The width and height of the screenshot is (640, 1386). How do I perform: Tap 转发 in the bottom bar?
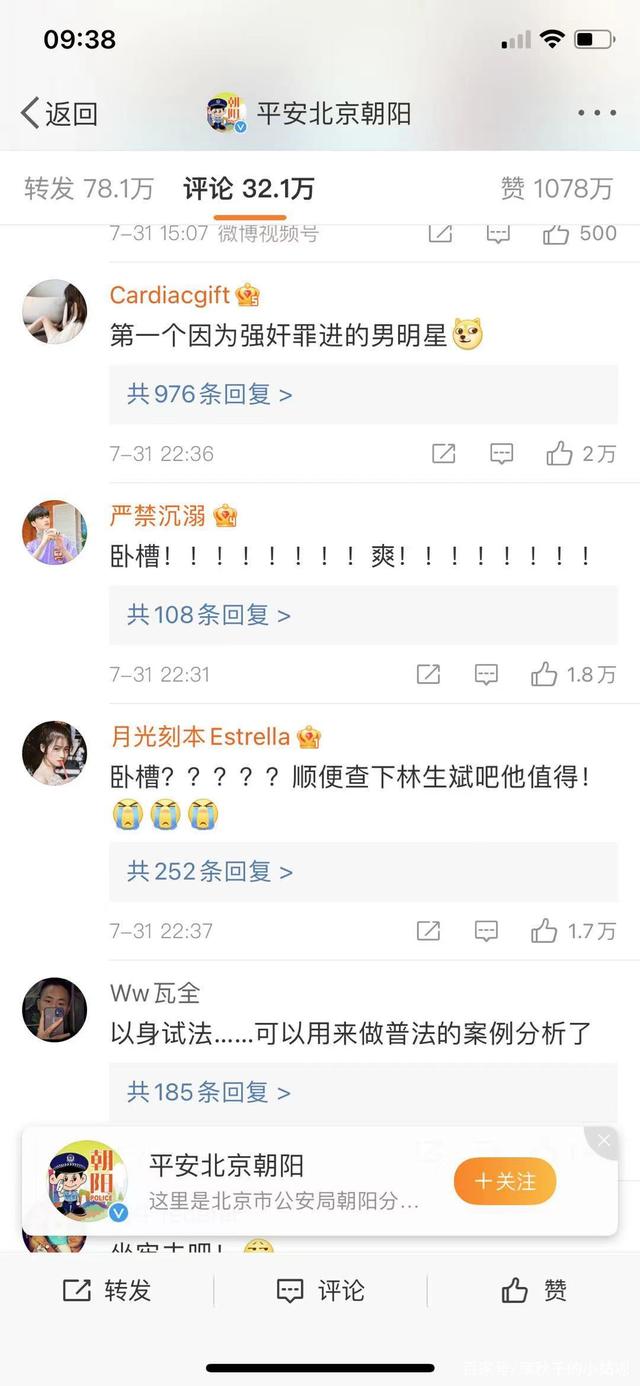(x=106, y=1291)
